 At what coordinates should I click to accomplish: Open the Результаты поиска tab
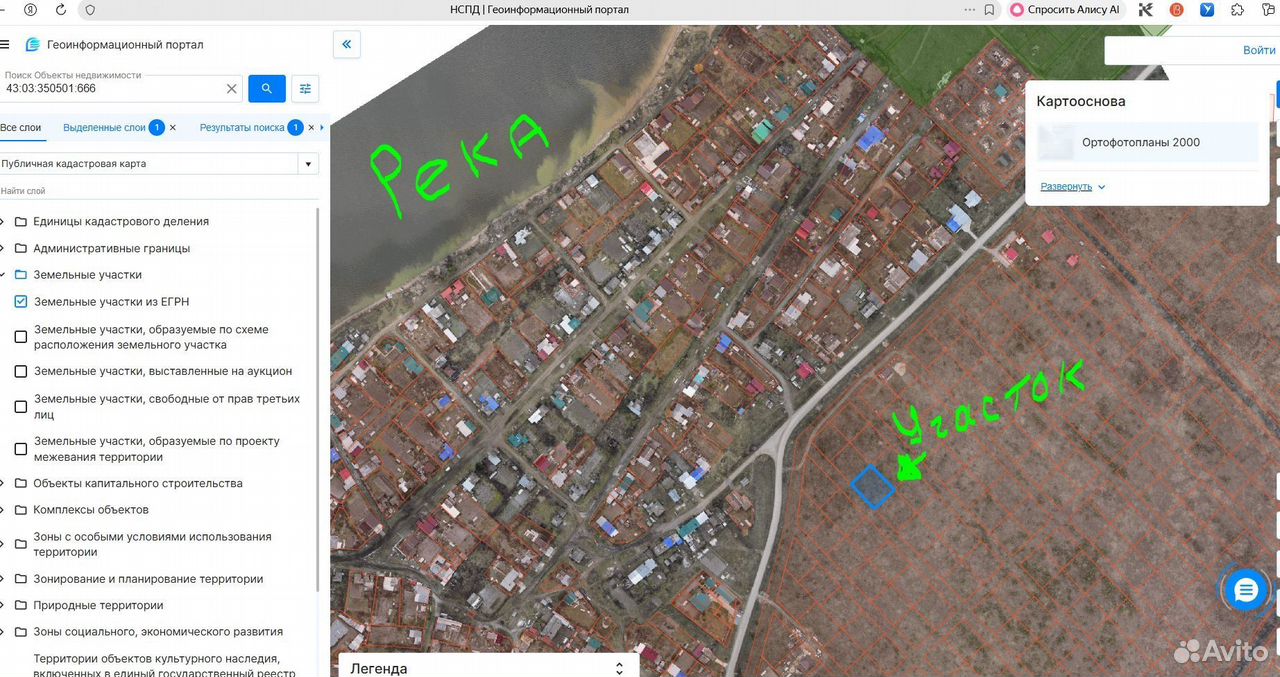click(x=242, y=128)
